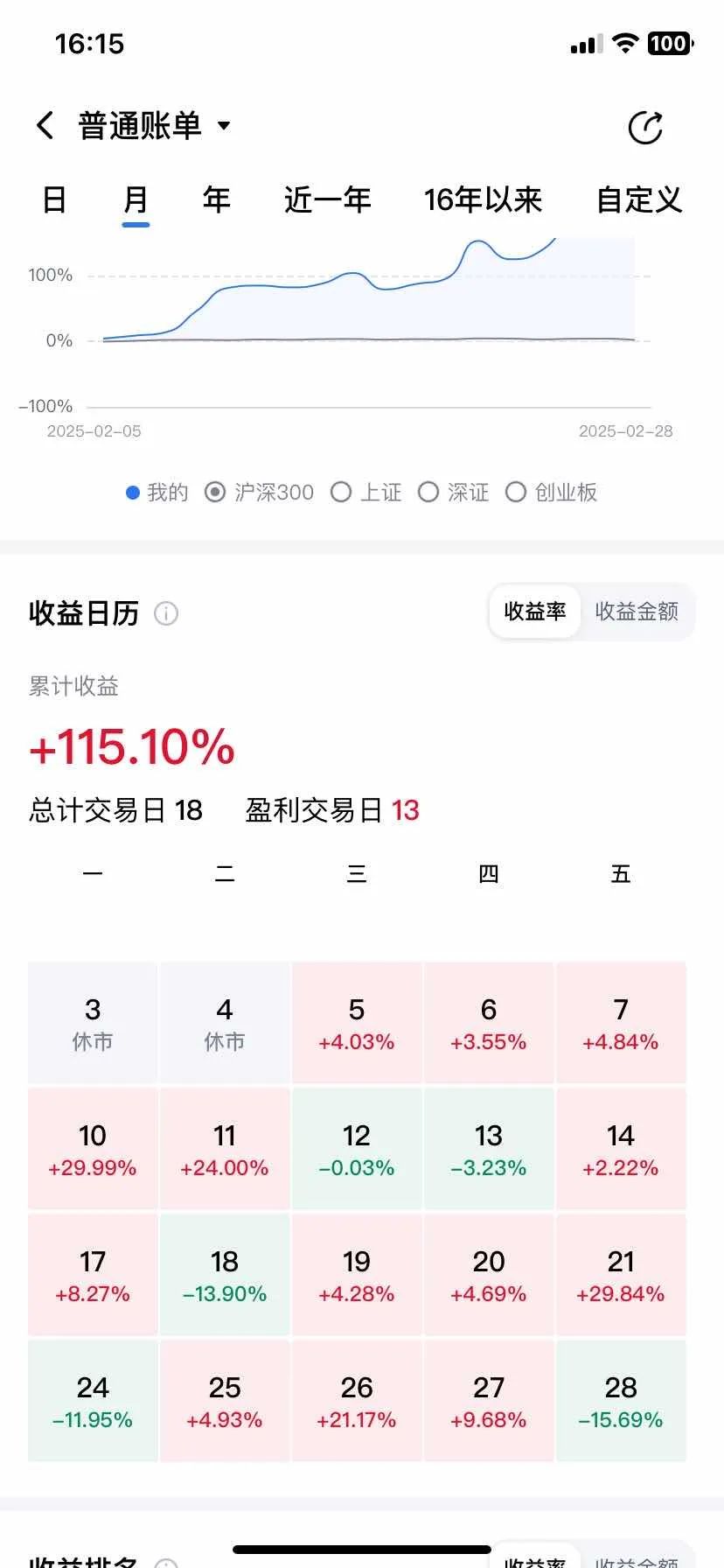Switch the calendar to 收益金额
This screenshot has height=1568, width=724.
pos(637,611)
